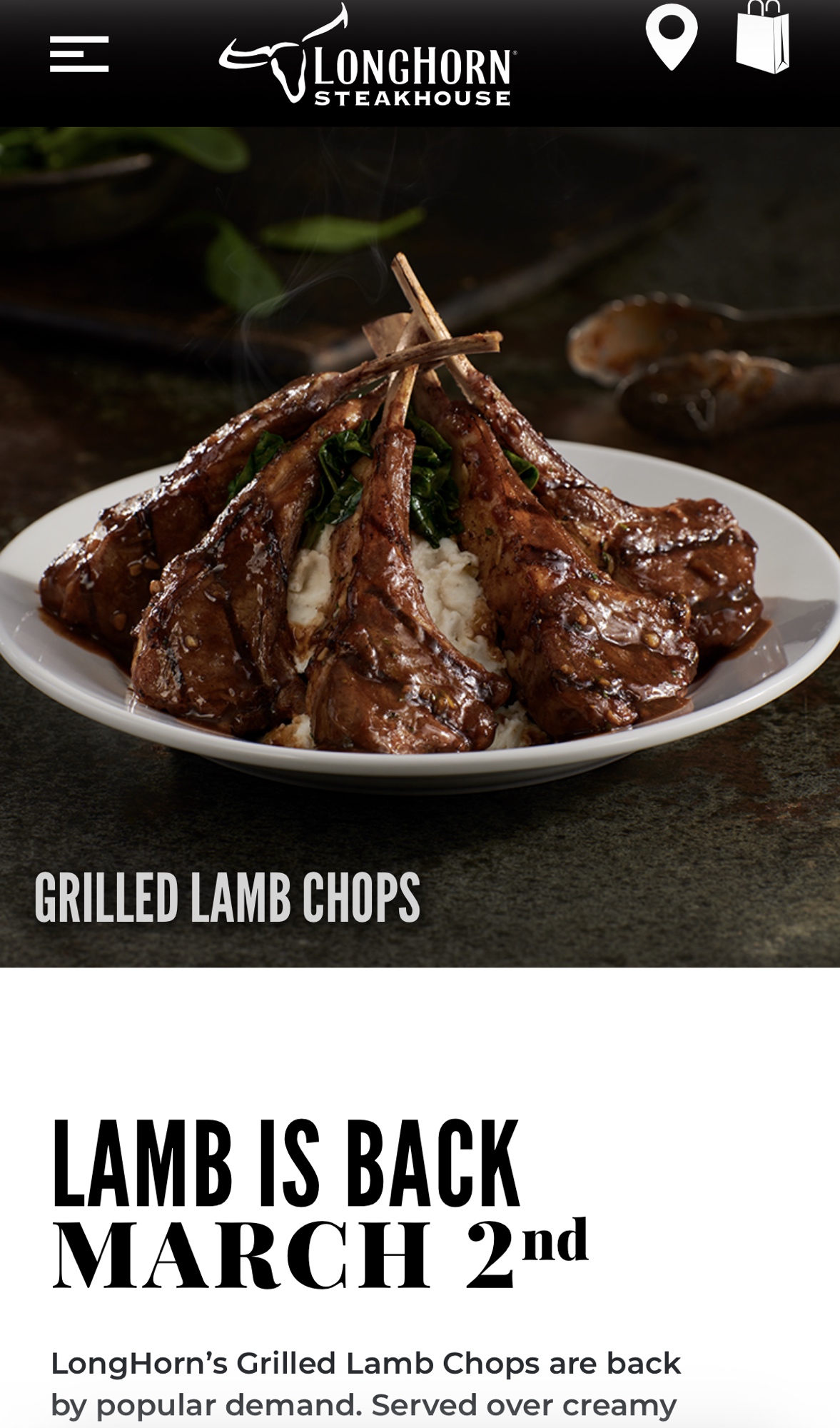Open the restaurant location finder pin
840x1428 pixels.
pos(671,36)
